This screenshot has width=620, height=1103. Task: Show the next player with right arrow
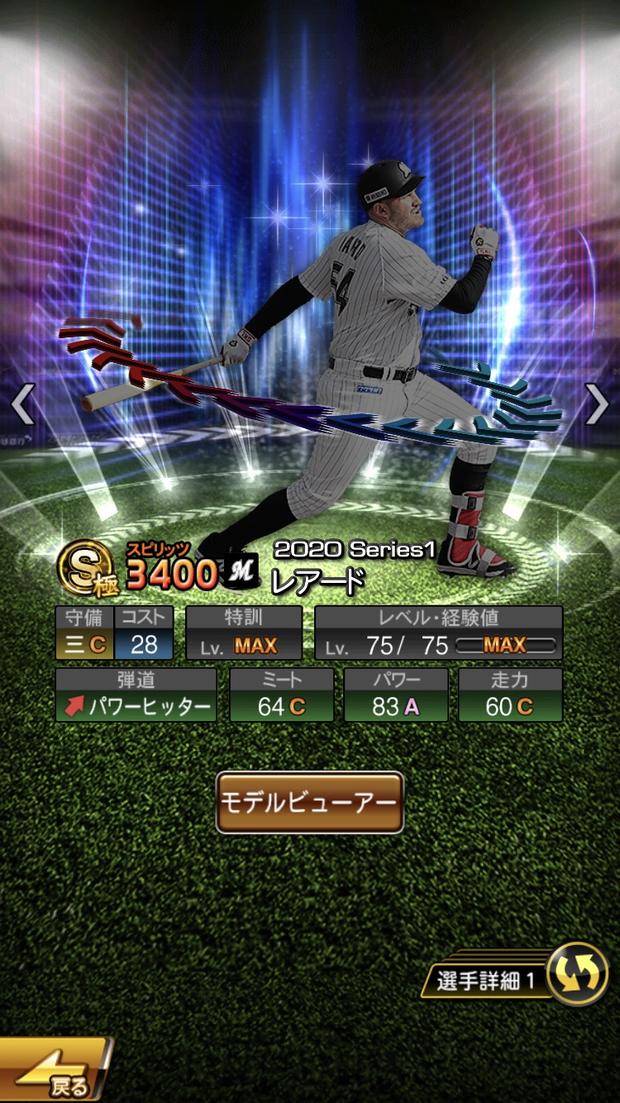(596, 404)
